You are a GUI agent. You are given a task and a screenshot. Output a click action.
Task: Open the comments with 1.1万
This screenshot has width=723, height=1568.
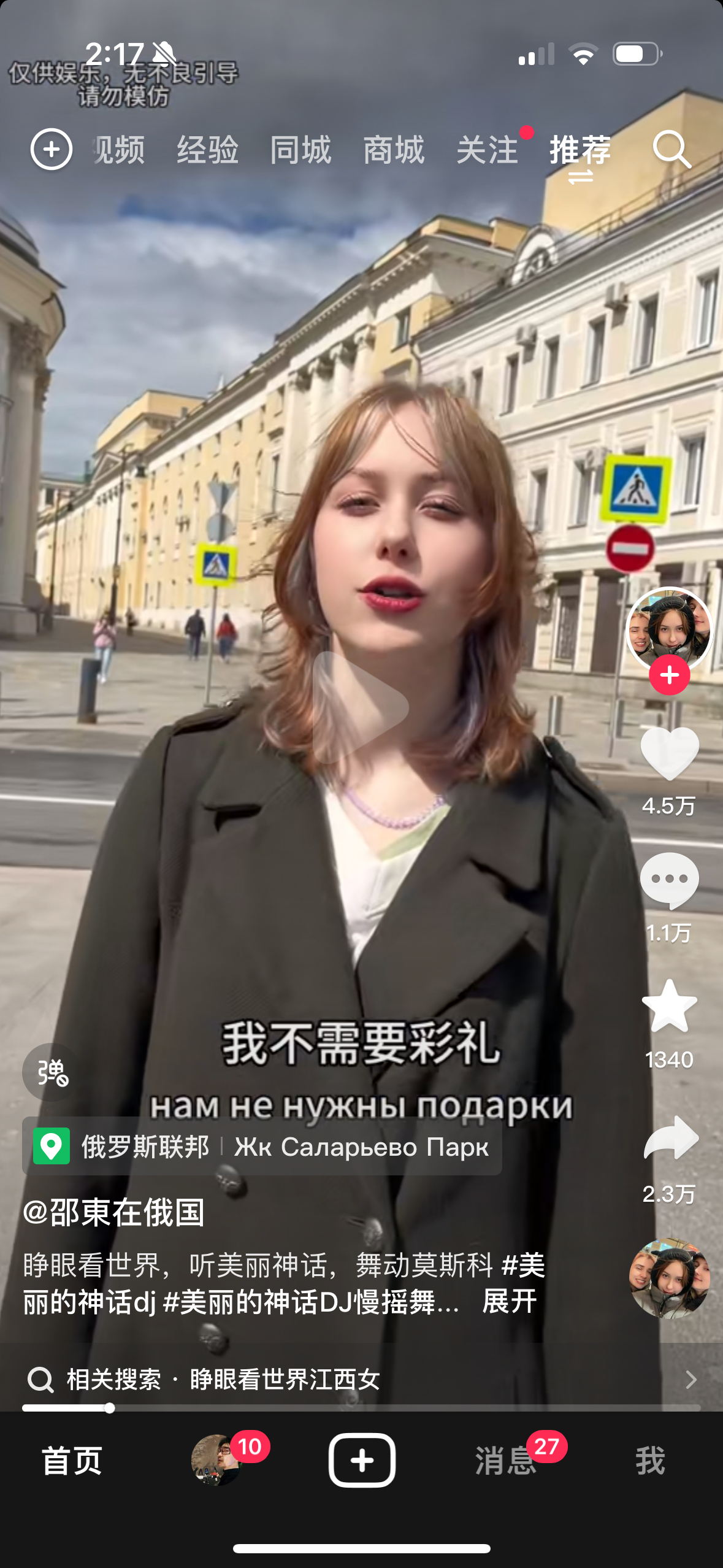pos(669,880)
